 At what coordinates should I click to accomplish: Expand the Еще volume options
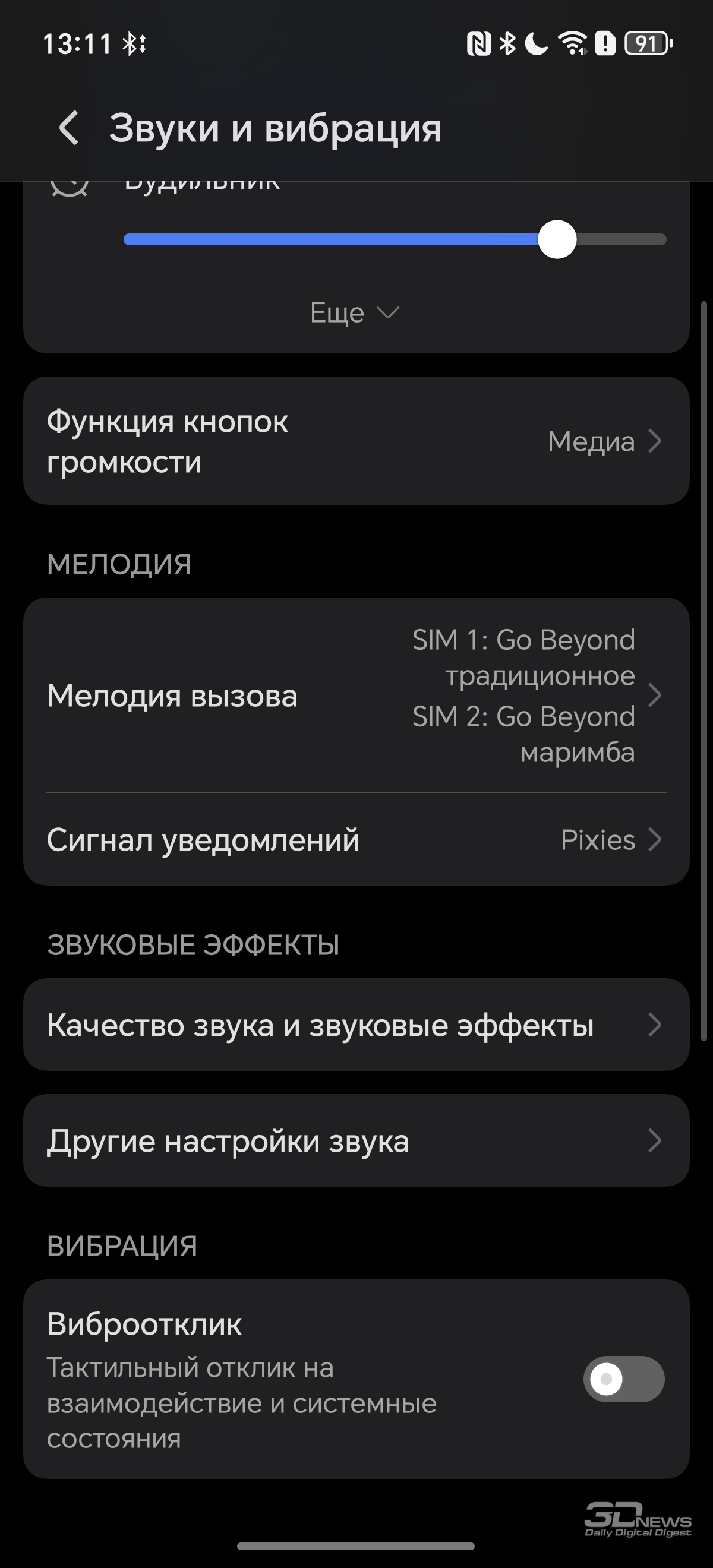[x=355, y=313]
